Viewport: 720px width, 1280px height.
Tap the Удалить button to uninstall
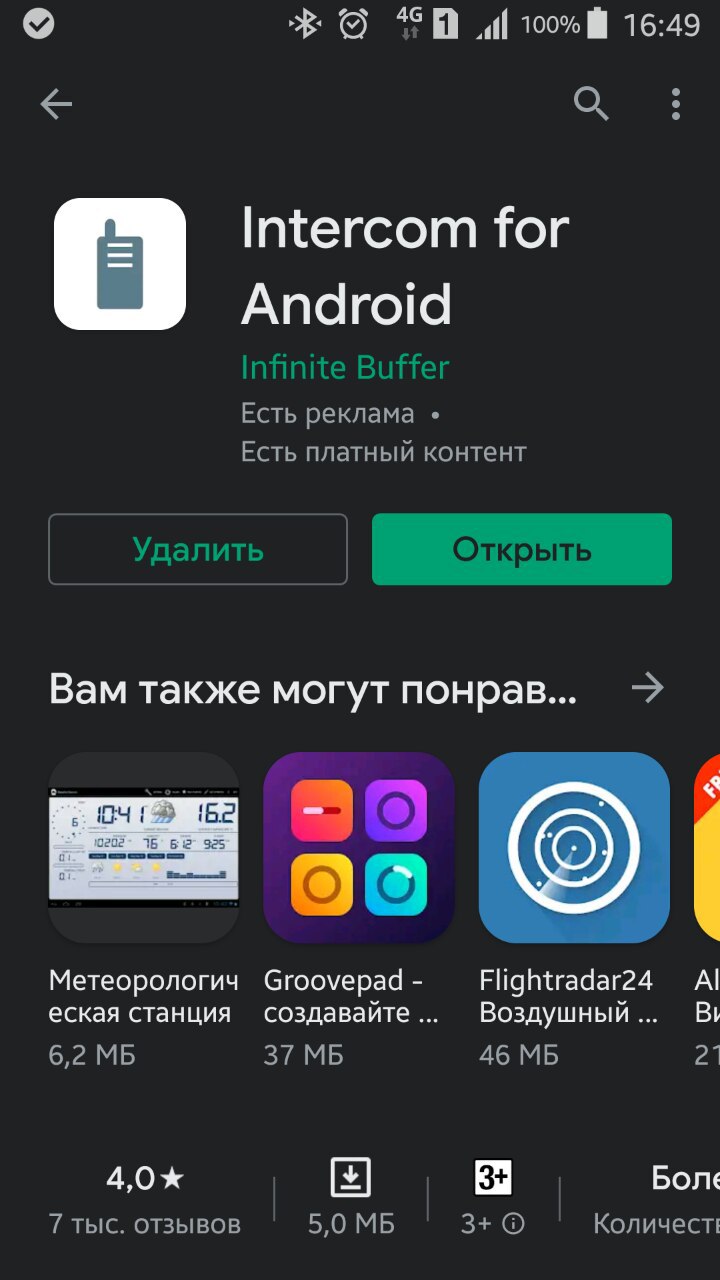tap(198, 549)
